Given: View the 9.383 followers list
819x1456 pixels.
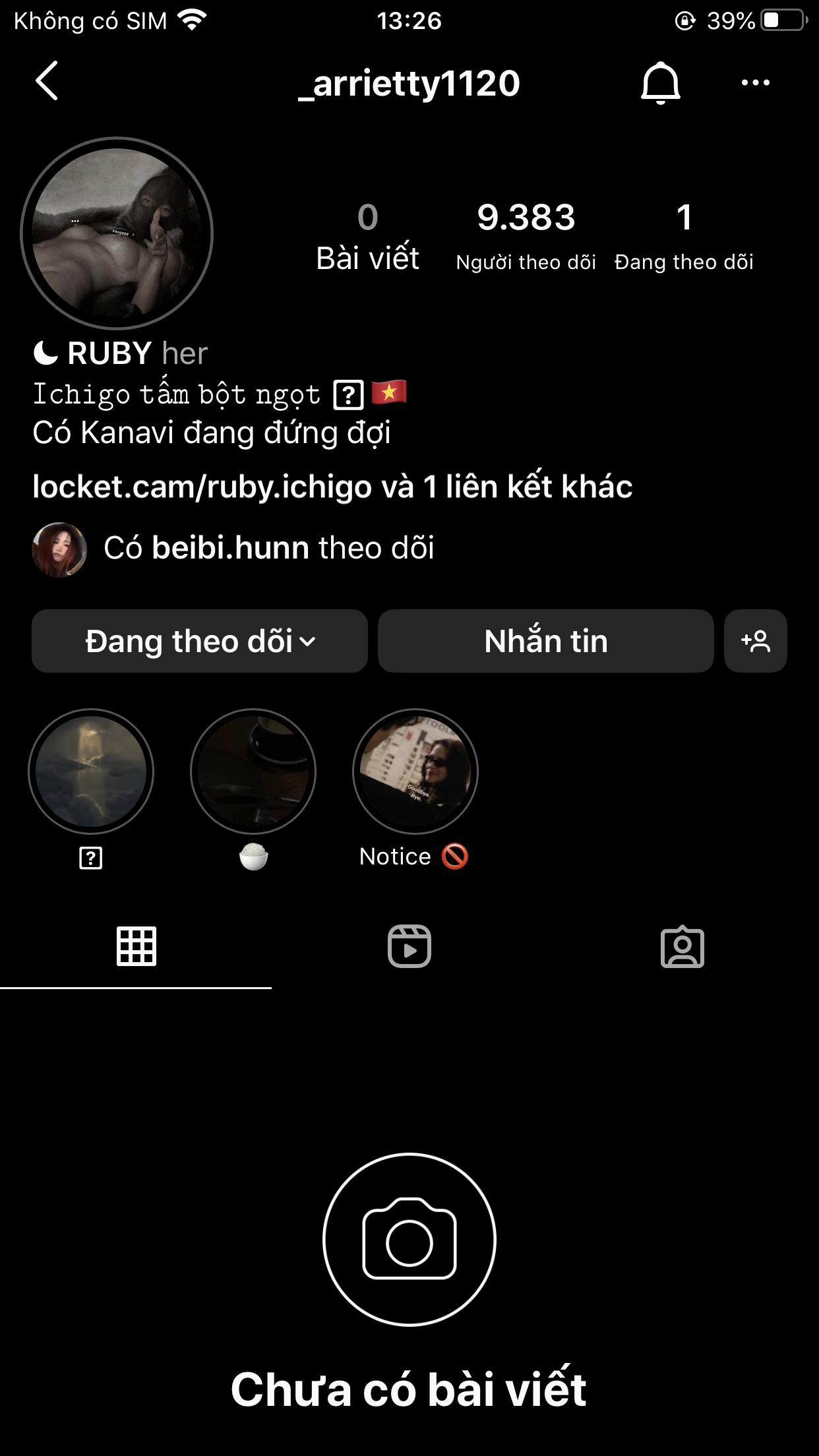Looking at the screenshot, I should pos(526,235).
